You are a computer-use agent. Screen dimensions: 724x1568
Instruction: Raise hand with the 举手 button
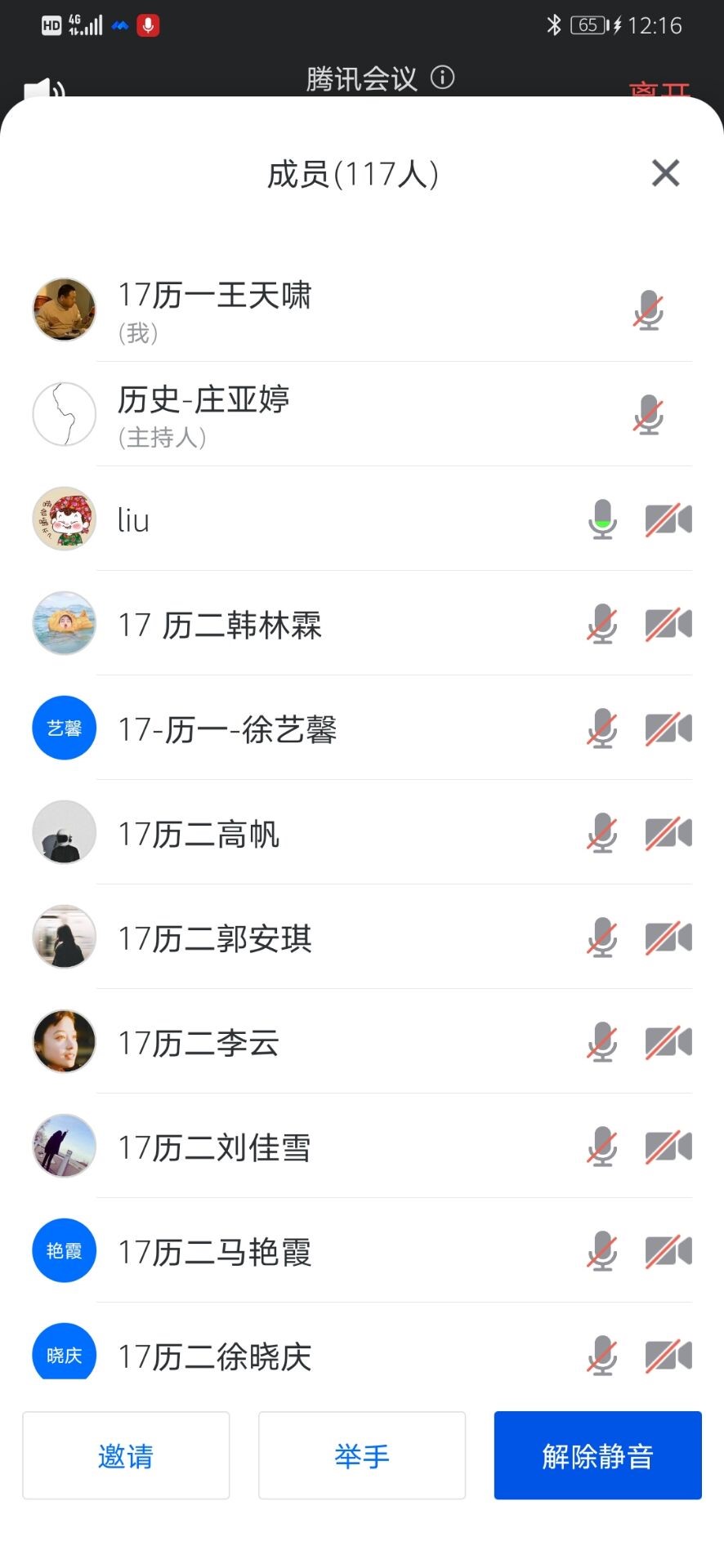pyautogui.click(x=362, y=1455)
